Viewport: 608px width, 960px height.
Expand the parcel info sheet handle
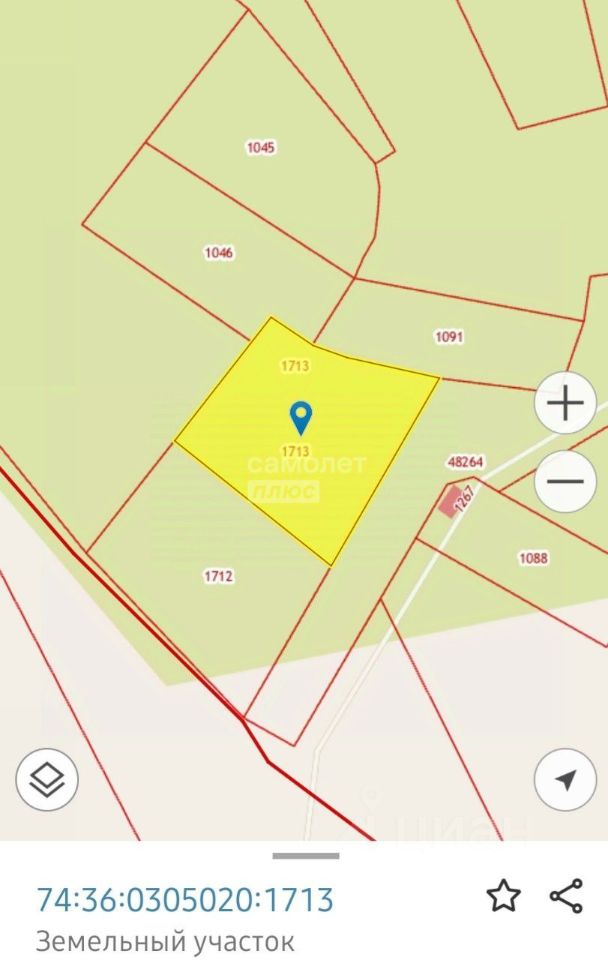(305, 856)
